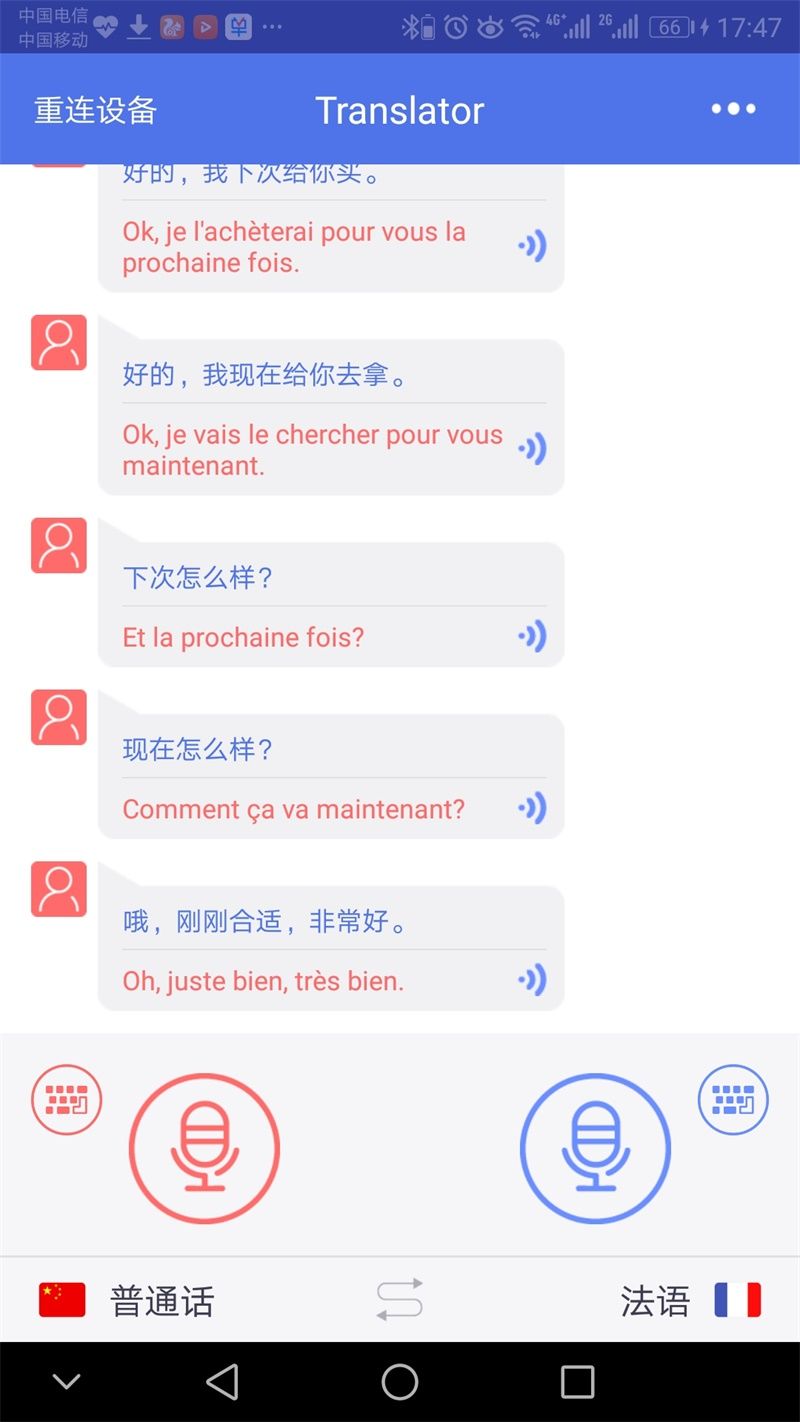
Task: Play audio for "Oh, juste bien, très bien."
Action: coord(532,980)
